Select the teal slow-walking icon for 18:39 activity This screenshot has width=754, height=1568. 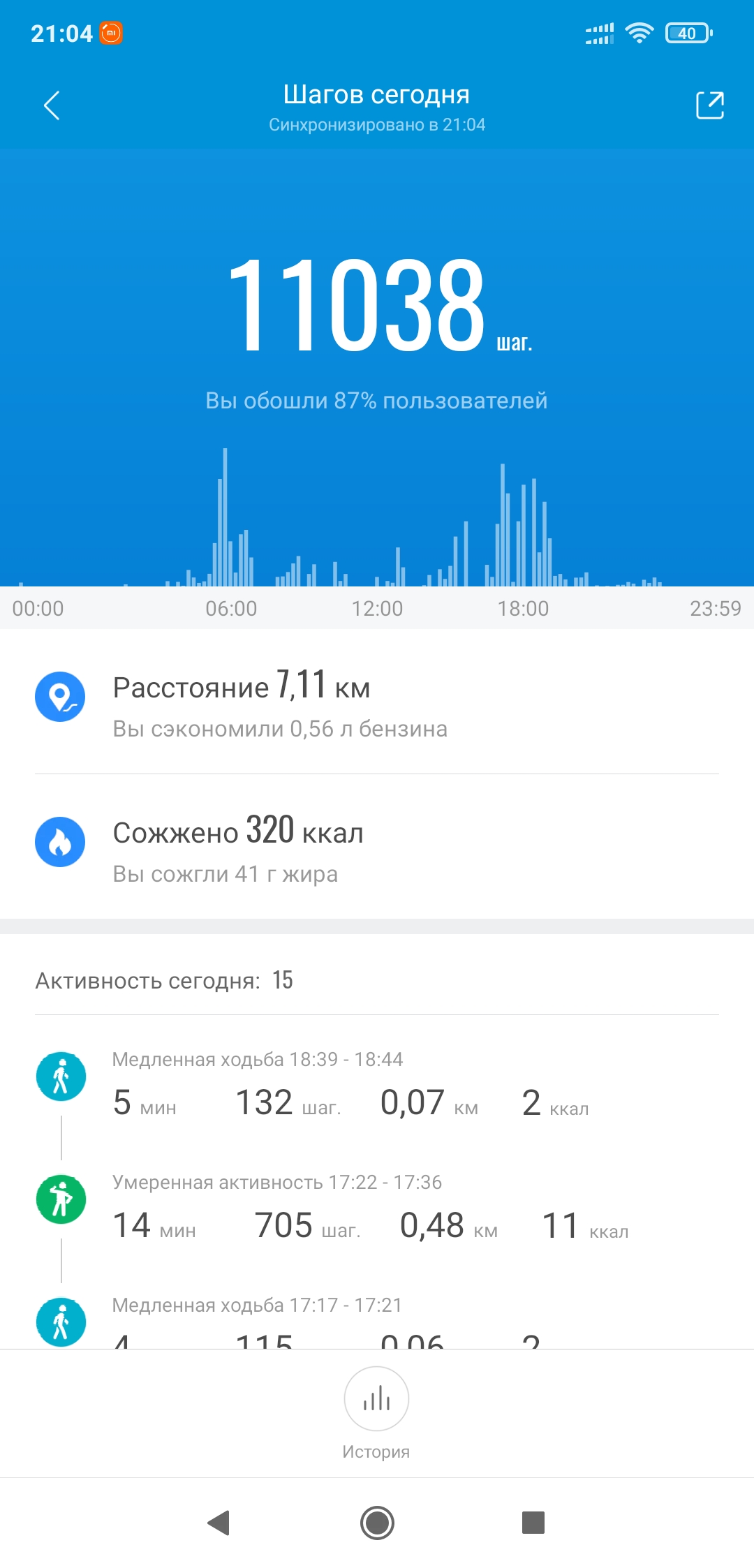(61, 1076)
